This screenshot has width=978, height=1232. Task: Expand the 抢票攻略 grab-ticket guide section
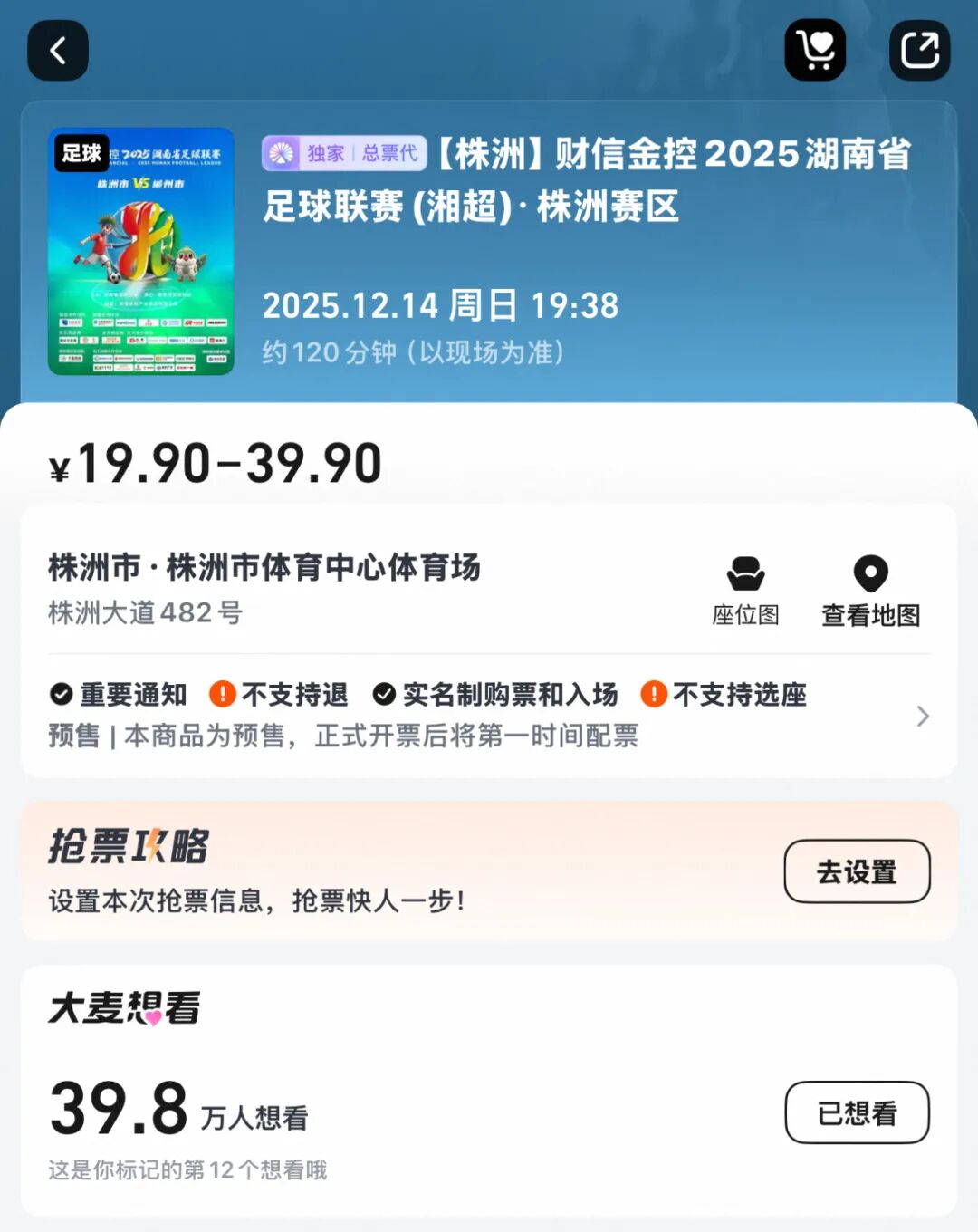pos(857,871)
